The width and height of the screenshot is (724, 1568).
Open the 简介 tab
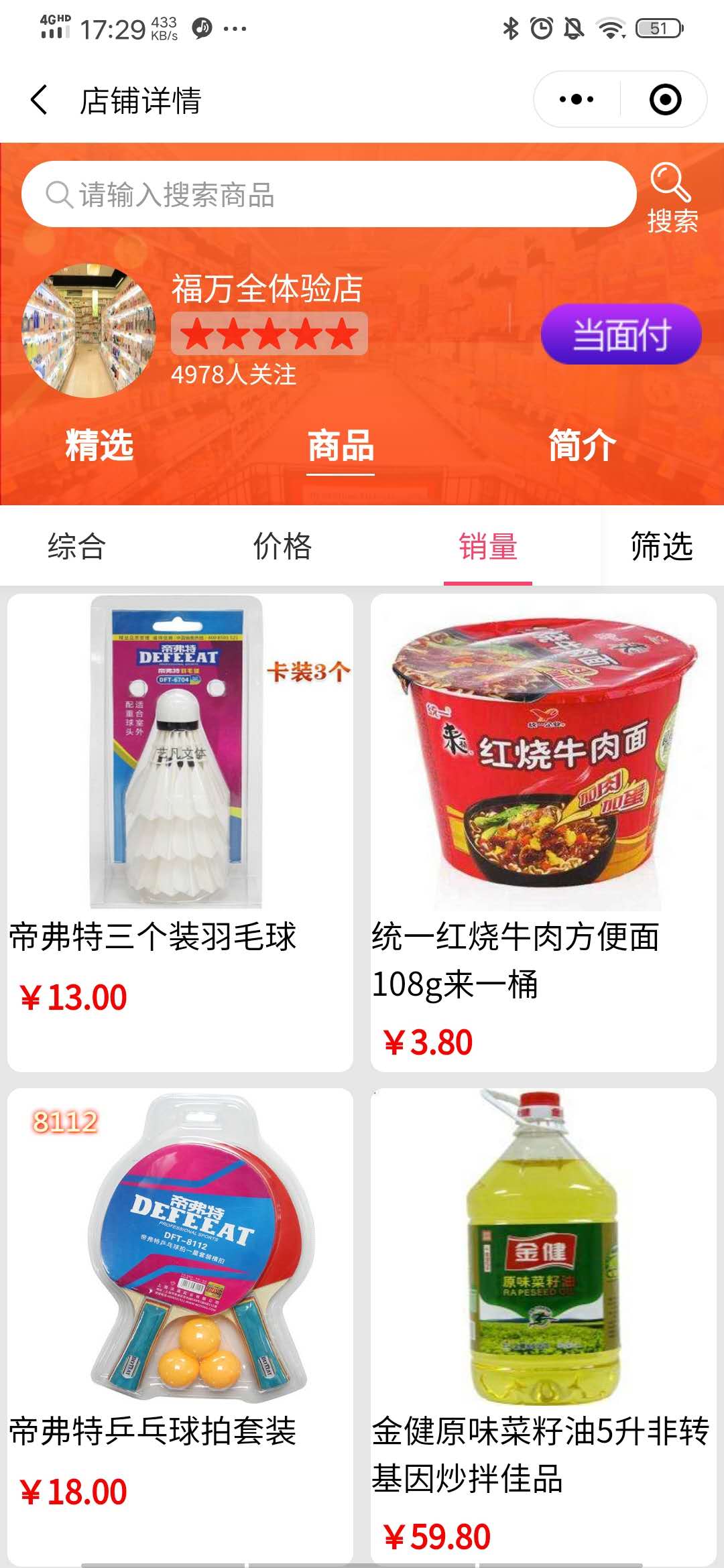tap(582, 445)
